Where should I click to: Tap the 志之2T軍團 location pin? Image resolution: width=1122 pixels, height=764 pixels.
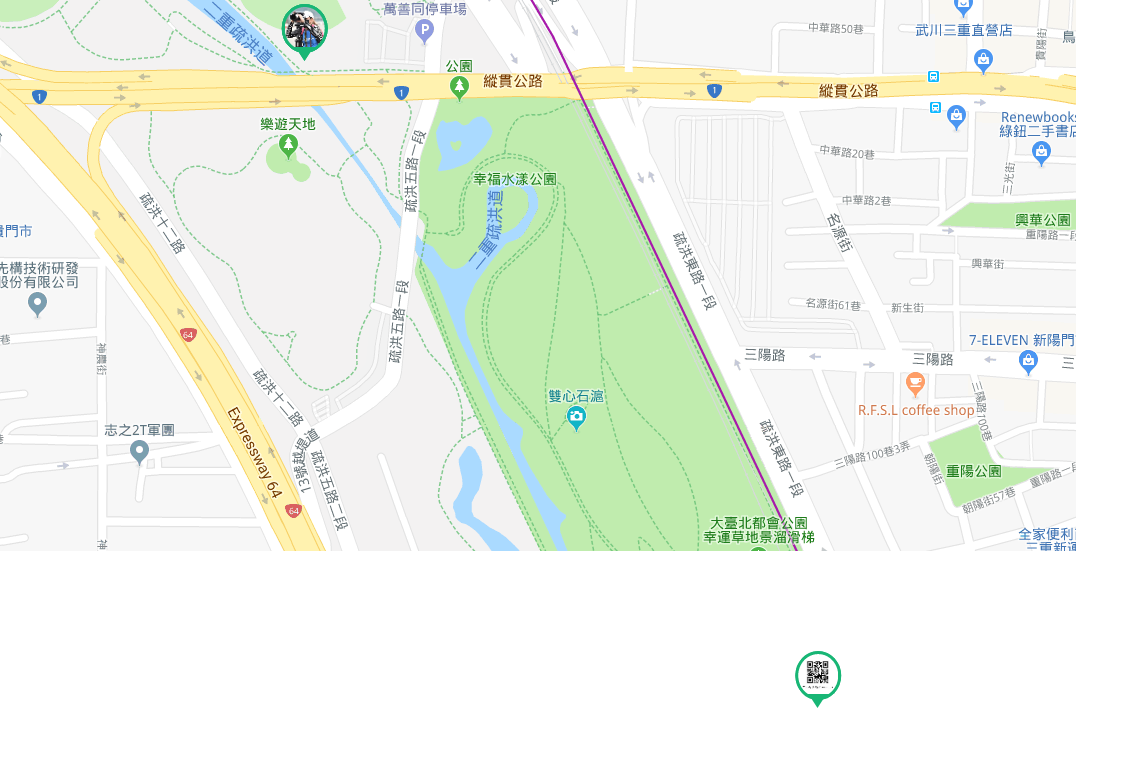pyautogui.click(x=140, y=452)
